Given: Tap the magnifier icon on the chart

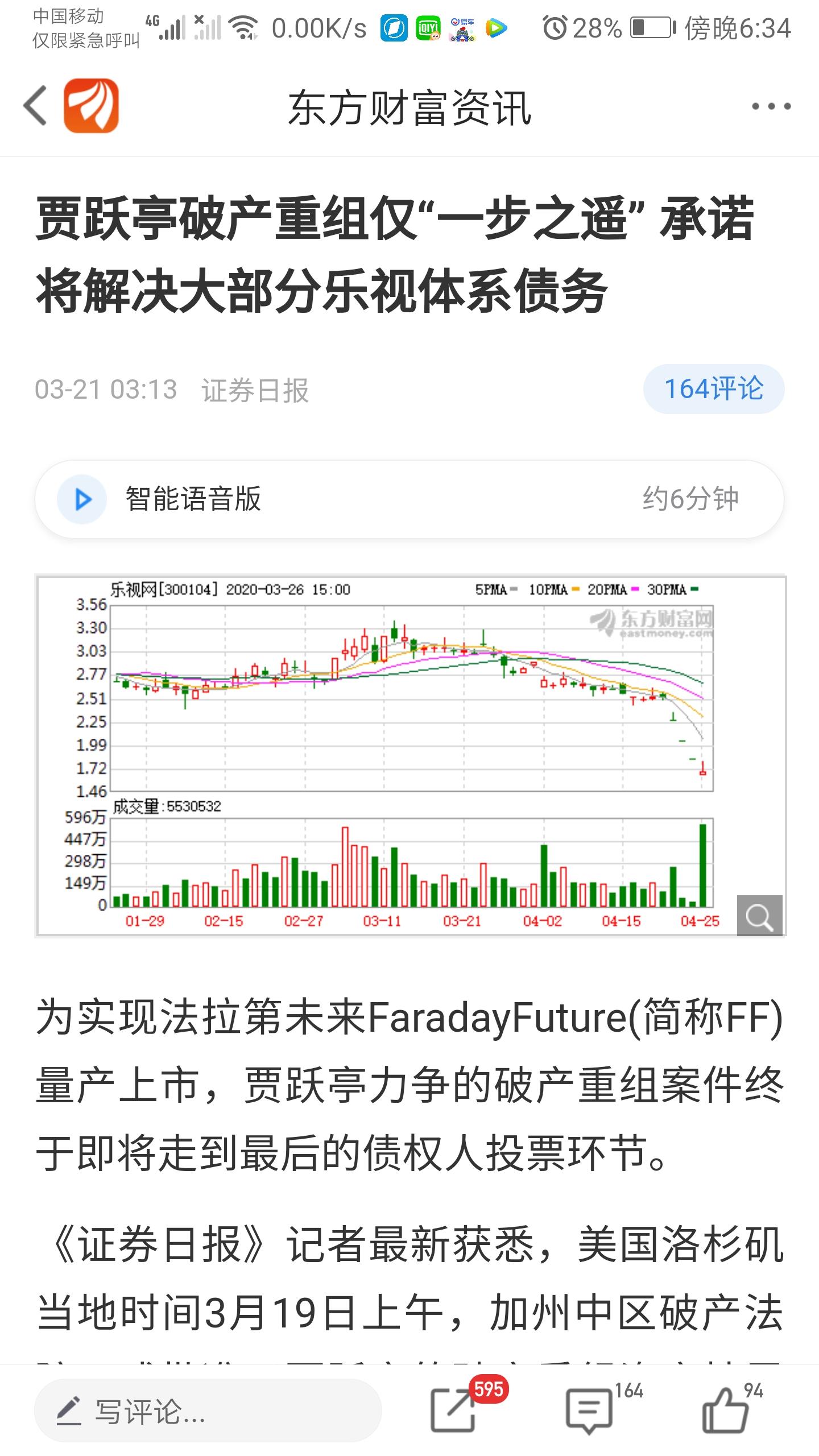Looking at the screenshot, I should [759, 915].
